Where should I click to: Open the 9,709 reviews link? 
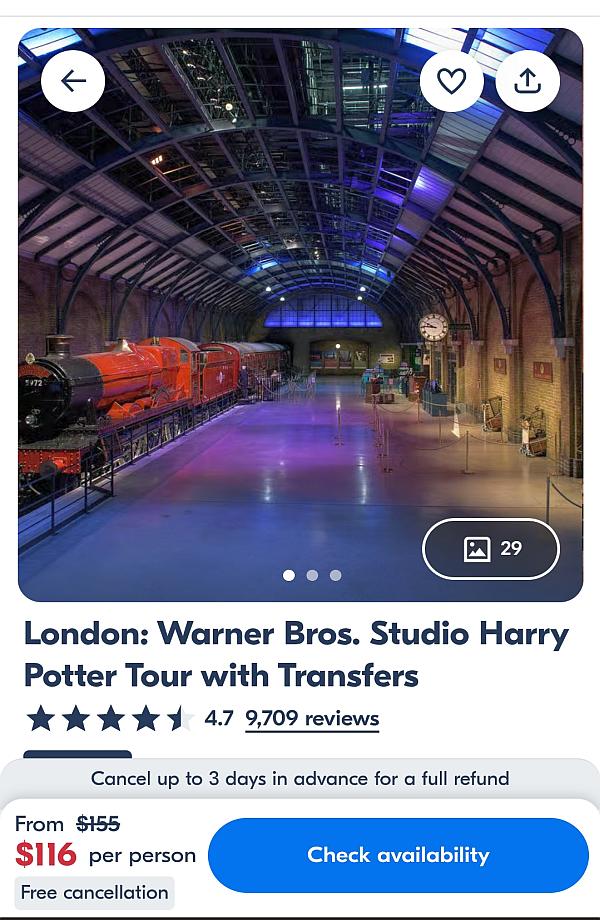pyautogui.click(x=312, y=718)
